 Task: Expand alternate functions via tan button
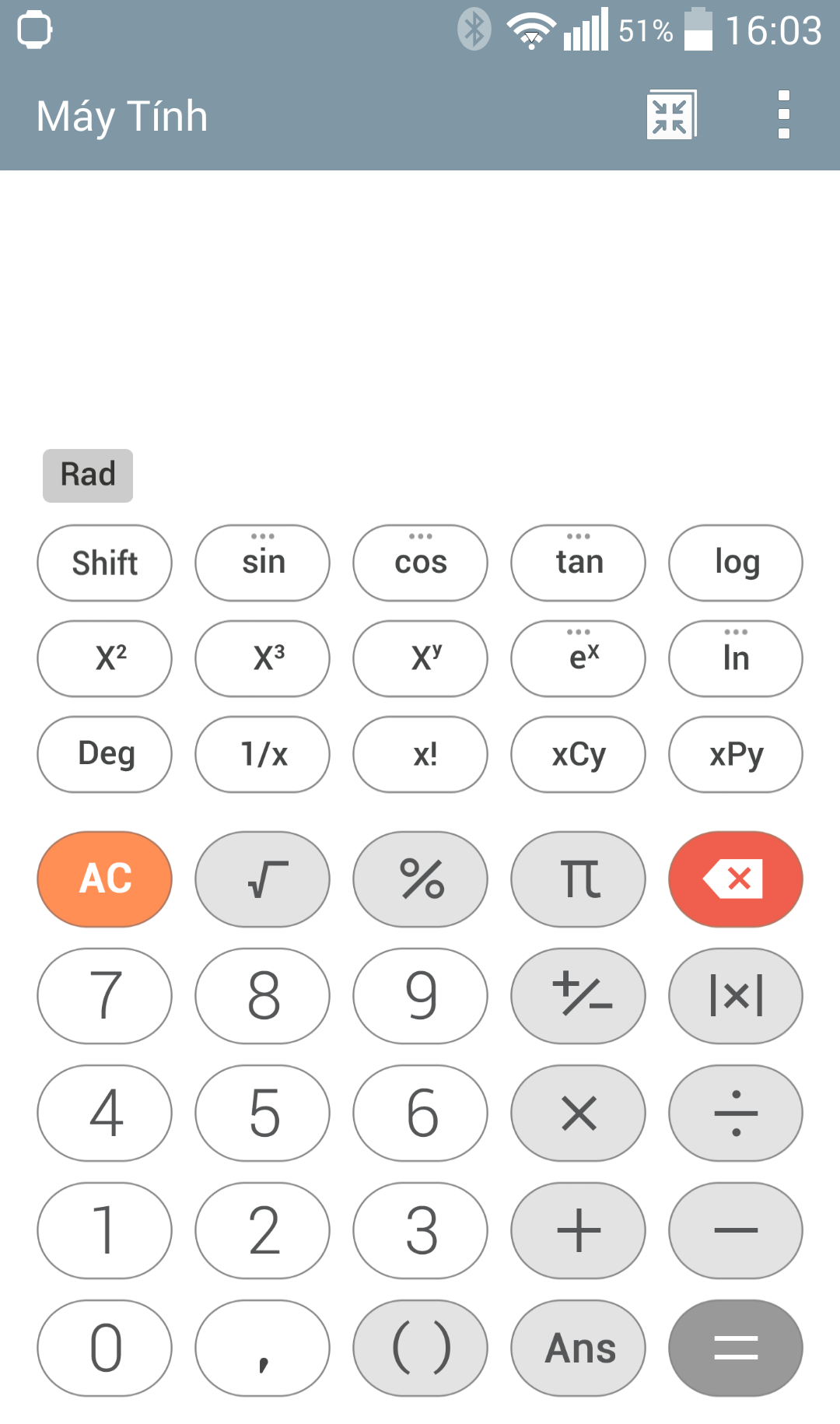pyautogui.click(x=577, y=562)
